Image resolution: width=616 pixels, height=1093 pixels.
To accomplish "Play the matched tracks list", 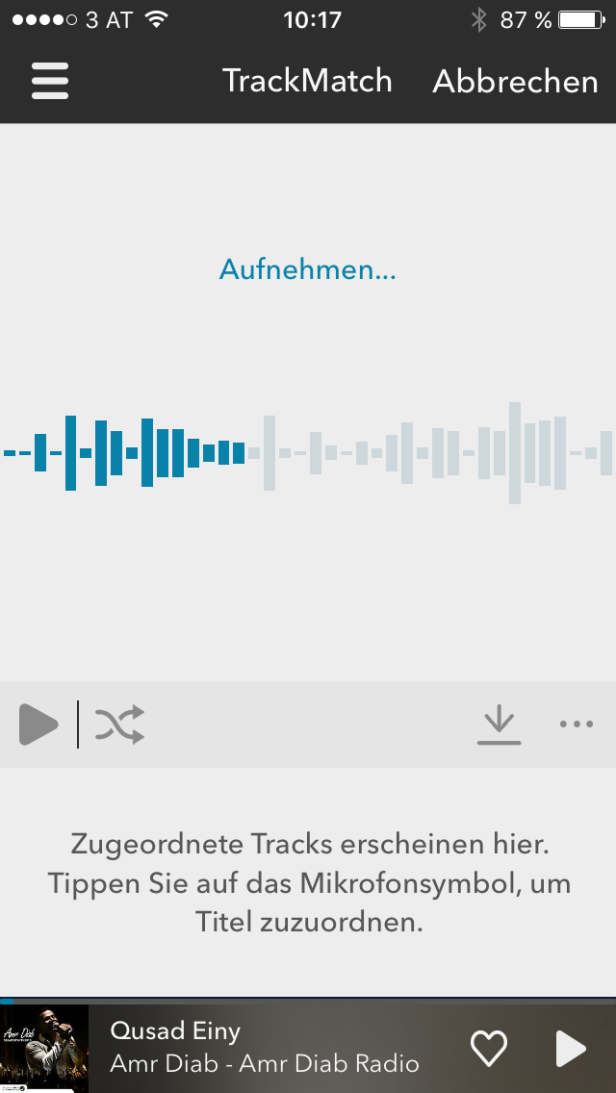I will [38, 724].
